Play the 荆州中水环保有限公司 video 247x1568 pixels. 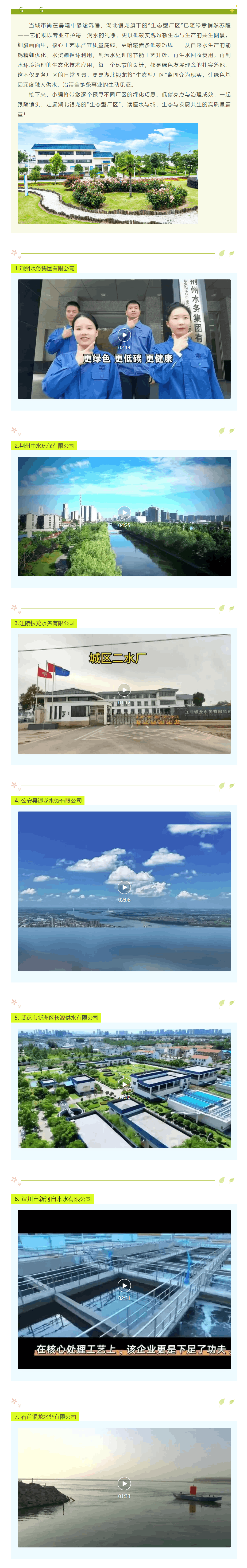pos(124,513)
